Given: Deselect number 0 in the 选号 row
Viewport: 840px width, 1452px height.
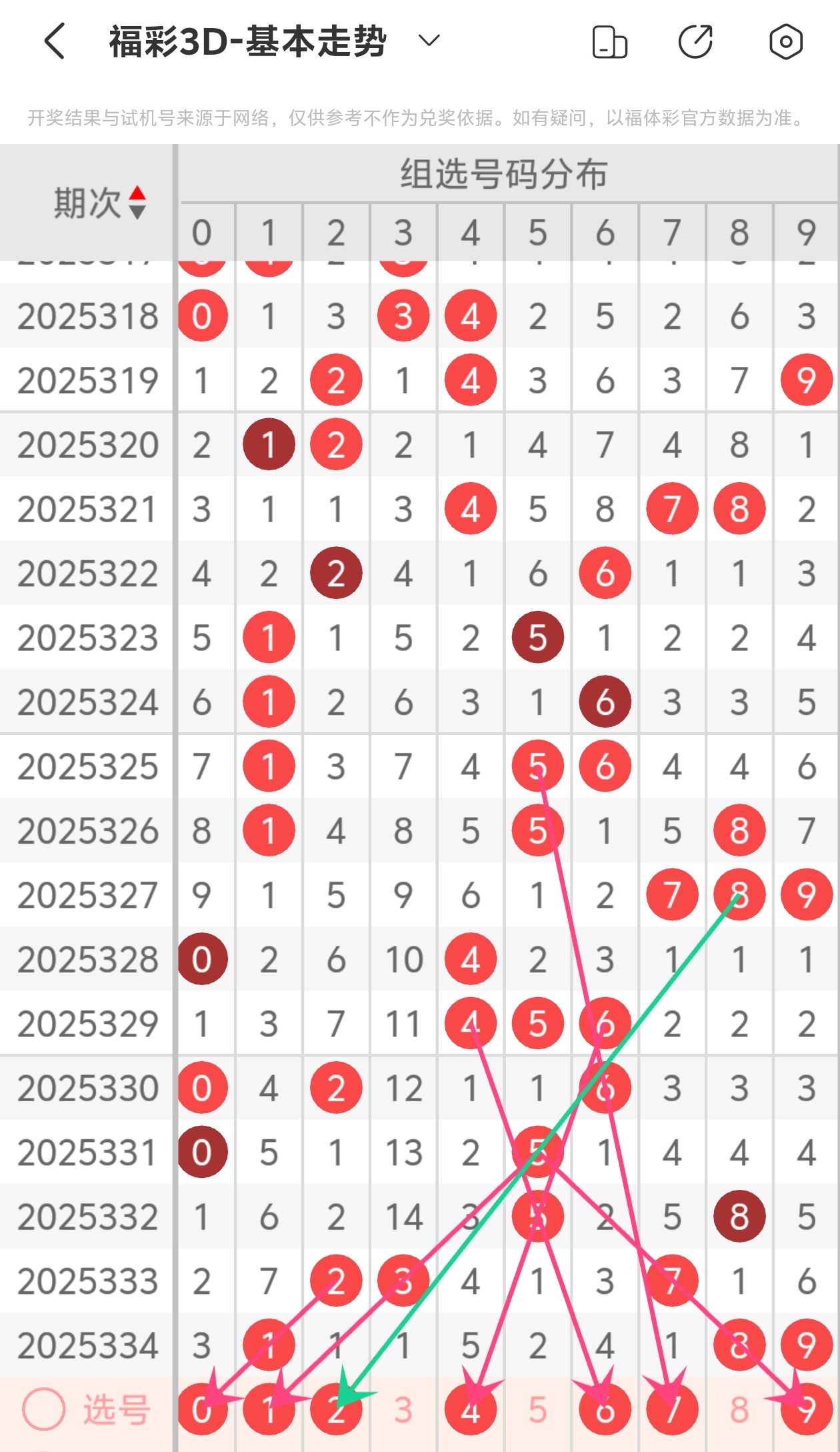Looking at the screenshot, I should click(202, 1410).
